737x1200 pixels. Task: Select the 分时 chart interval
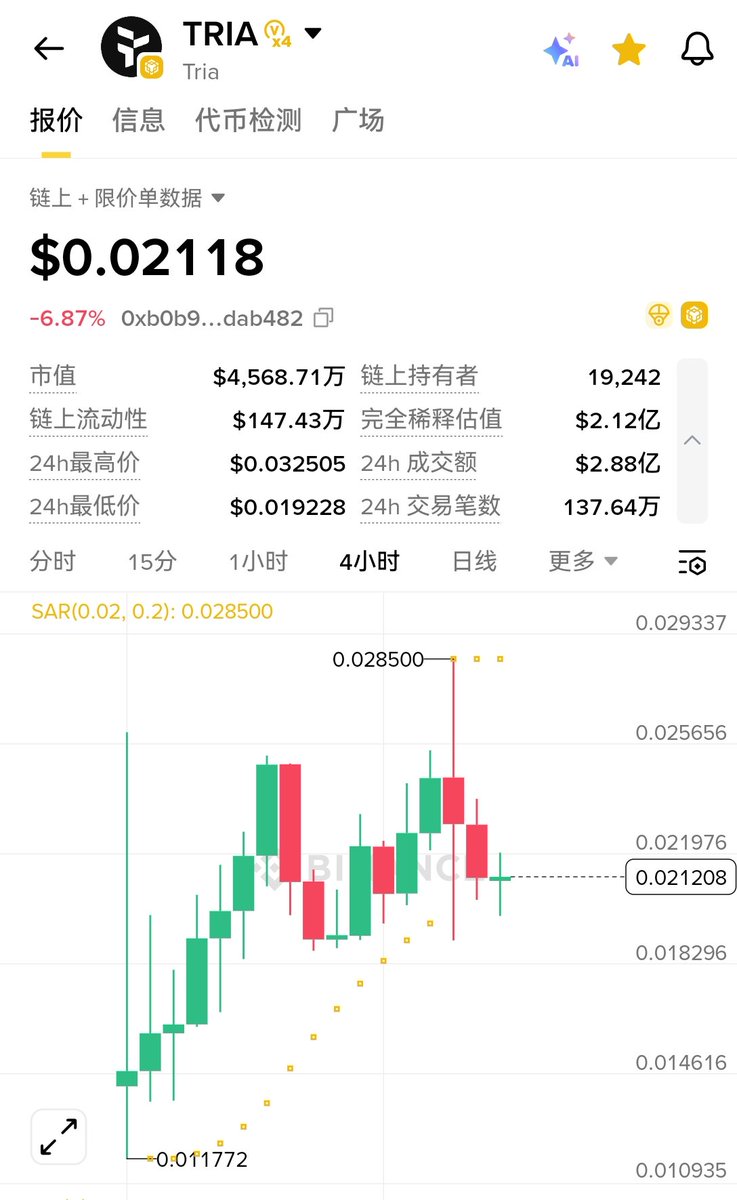click(52, 561)
